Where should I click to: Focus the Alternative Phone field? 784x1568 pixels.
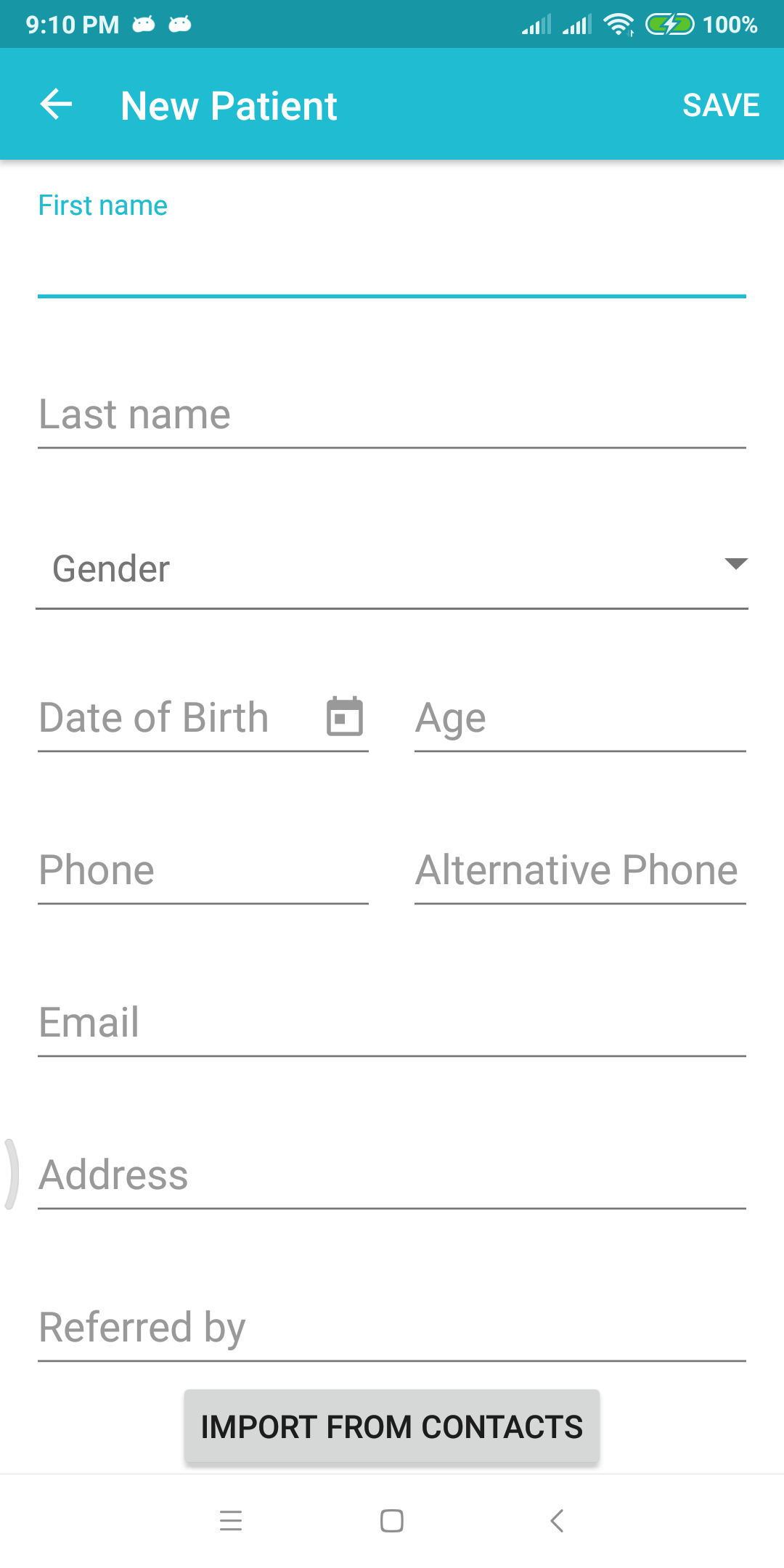(580, 870)
